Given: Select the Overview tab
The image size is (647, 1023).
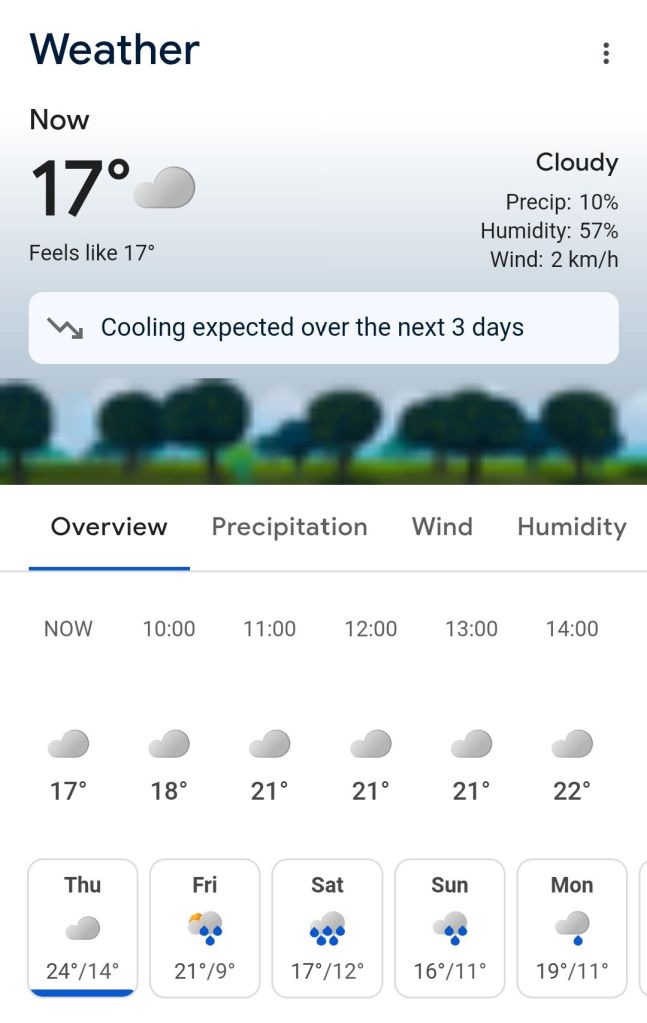Looking at the screenshot, I should coord(109,527).
